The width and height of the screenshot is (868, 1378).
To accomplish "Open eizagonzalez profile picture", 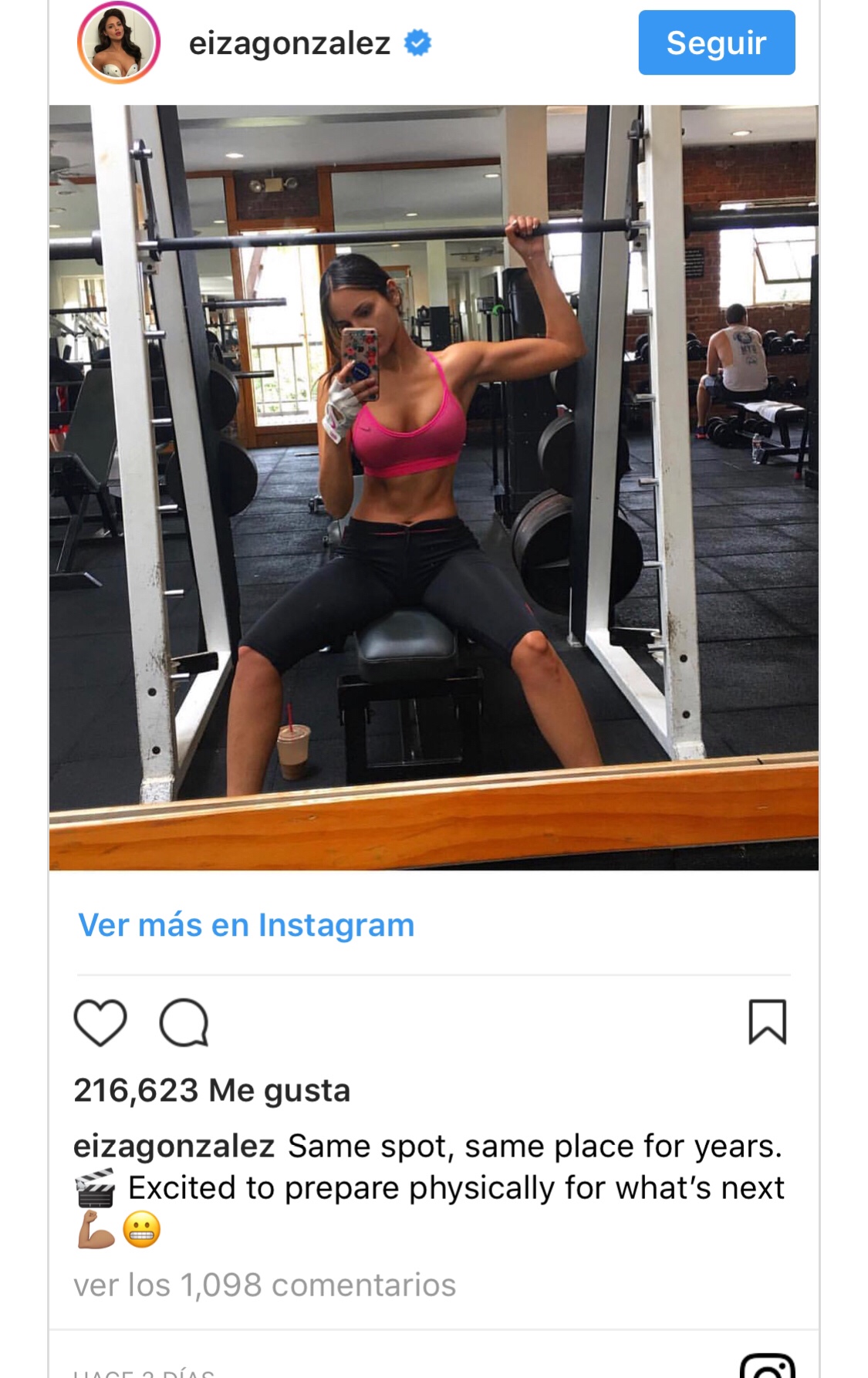I will coord(119,43).
